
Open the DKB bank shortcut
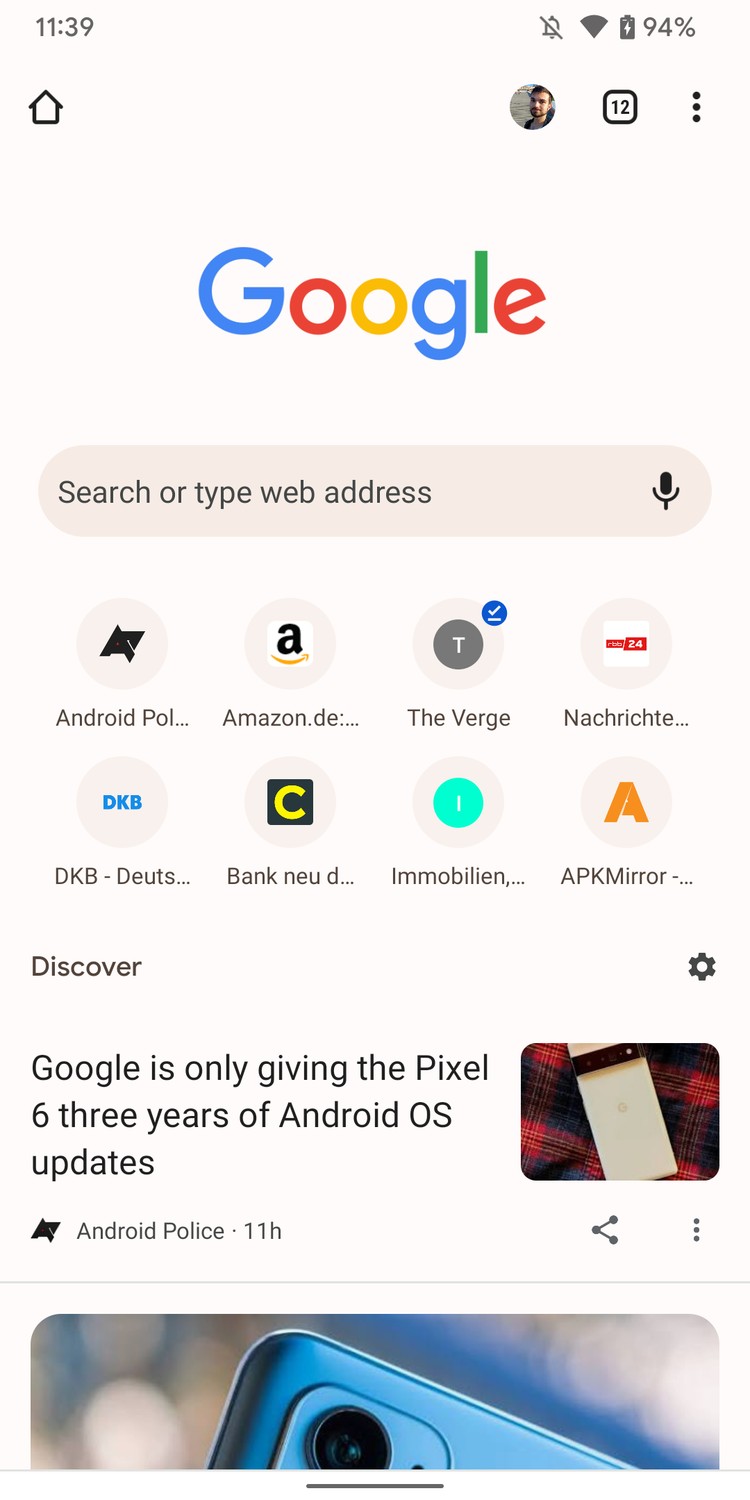click(x=122, y=803)
